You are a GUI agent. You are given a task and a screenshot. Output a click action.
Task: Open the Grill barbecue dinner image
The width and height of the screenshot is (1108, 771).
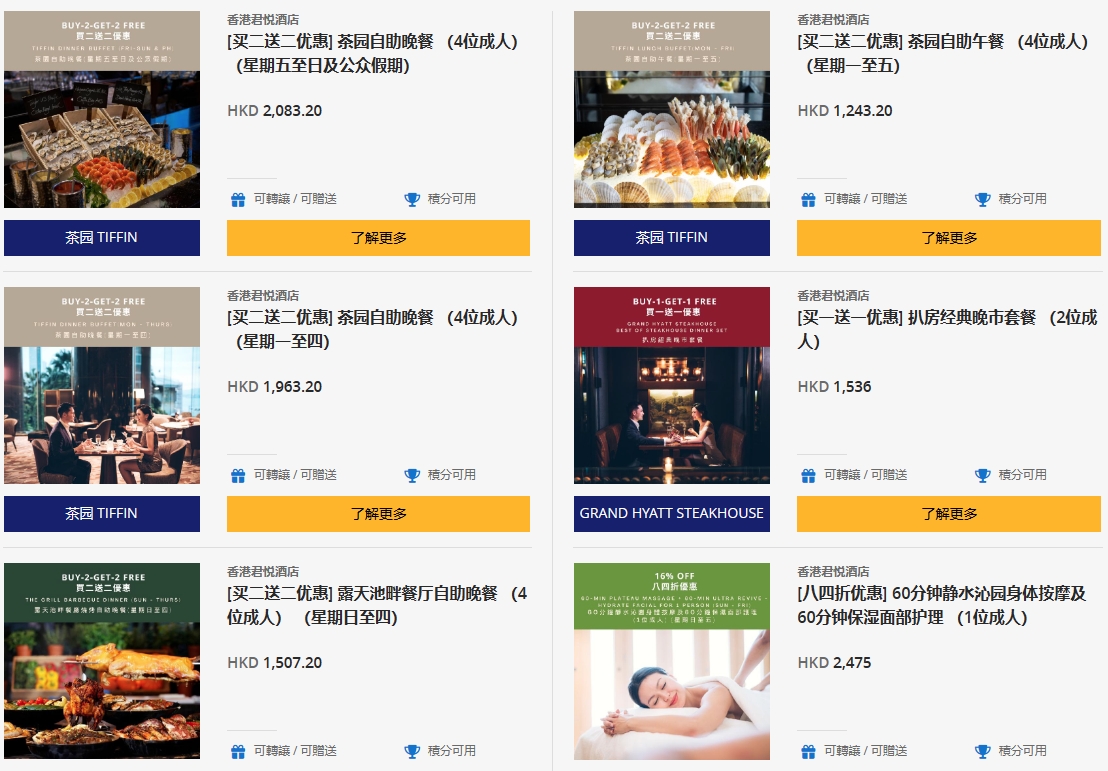(101, 662)
